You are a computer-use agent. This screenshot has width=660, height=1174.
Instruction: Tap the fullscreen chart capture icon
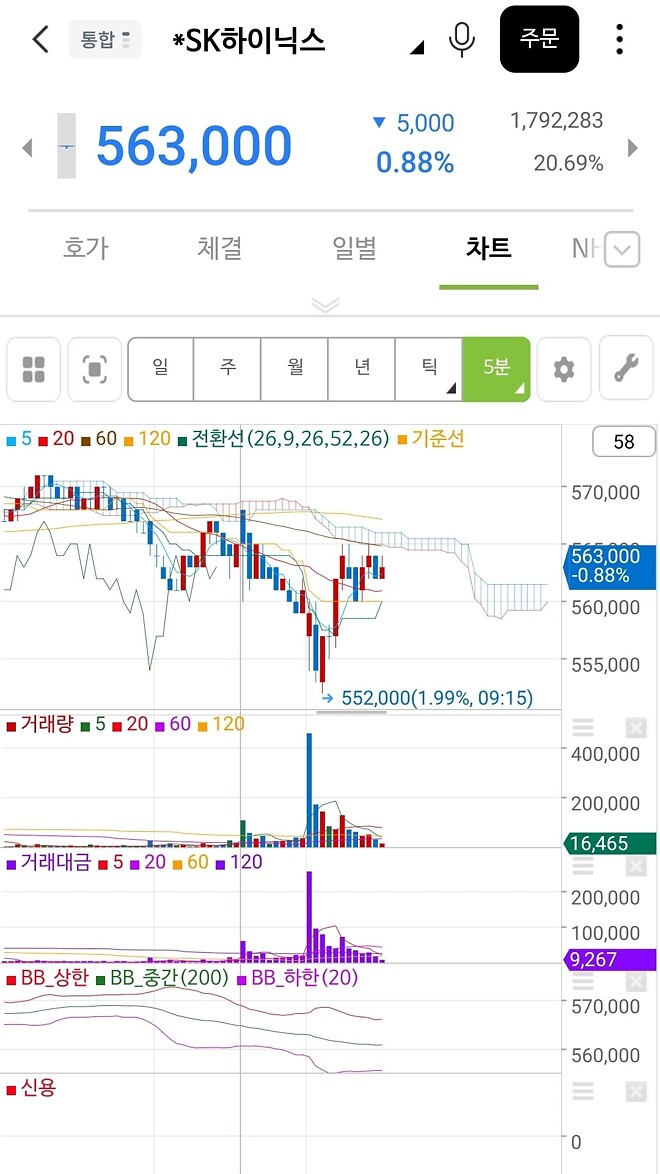pos(95,369)
